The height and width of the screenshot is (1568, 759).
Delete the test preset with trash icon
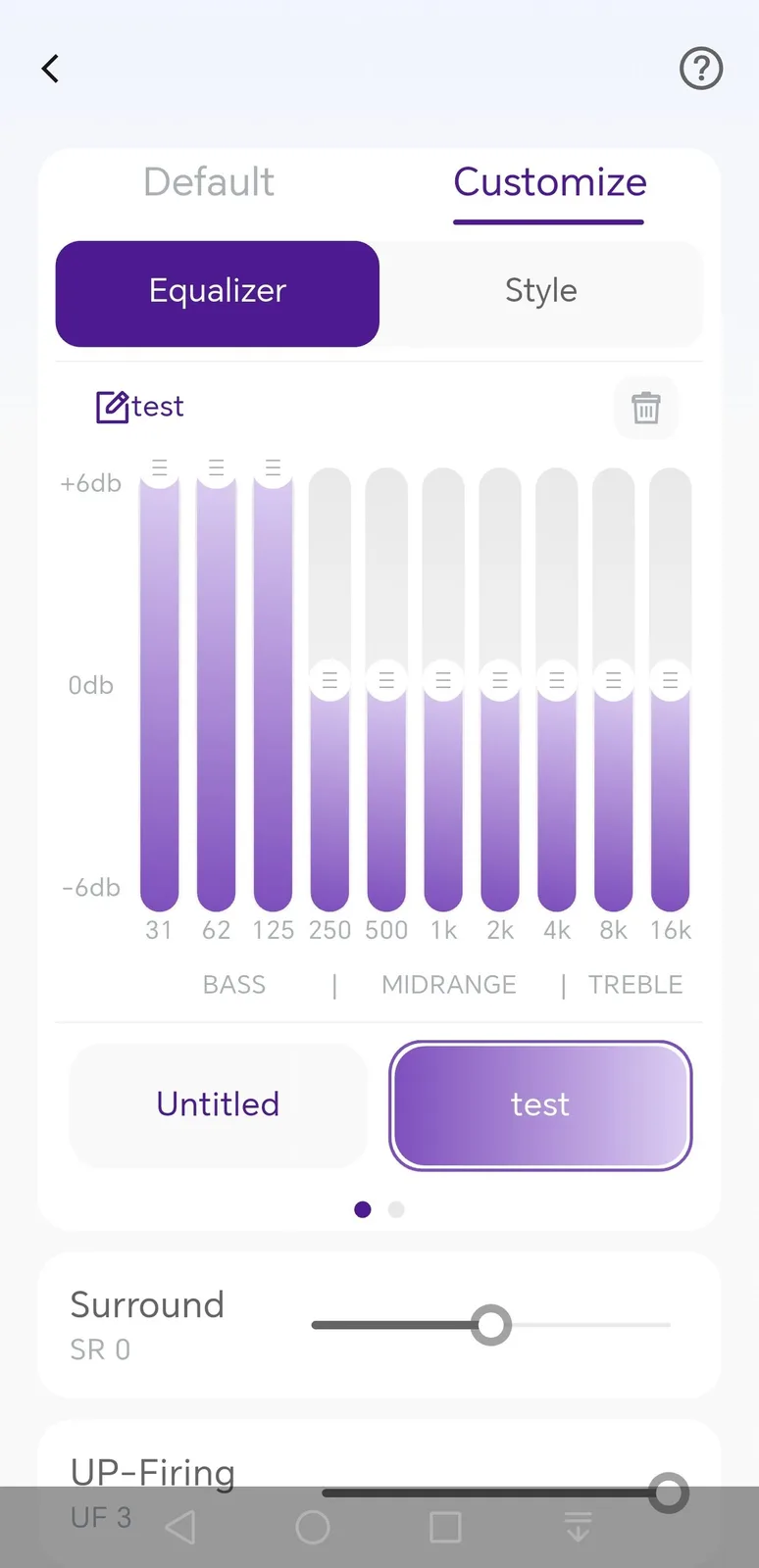pyautogui.click(x=645, y=408)
